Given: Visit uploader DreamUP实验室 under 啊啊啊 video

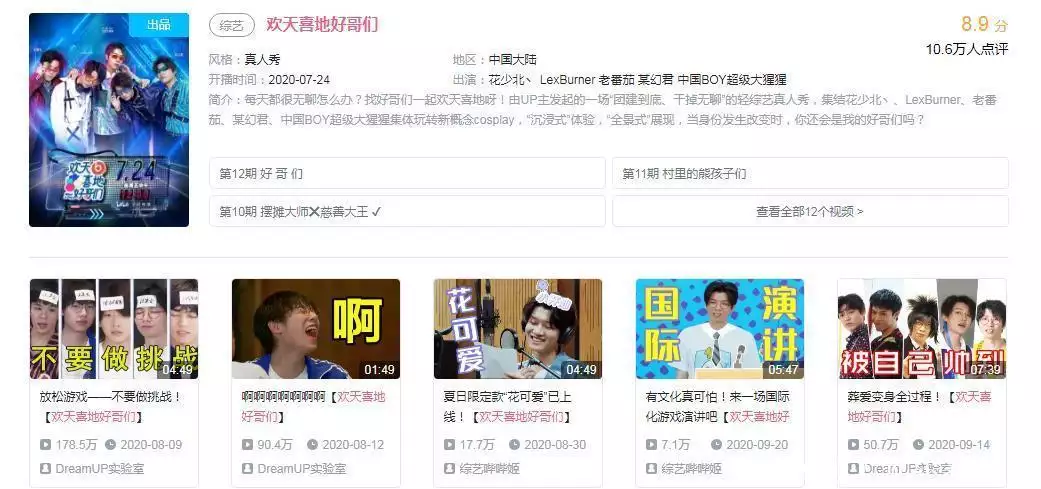Looking at the screenshot, I should (301, 468).
